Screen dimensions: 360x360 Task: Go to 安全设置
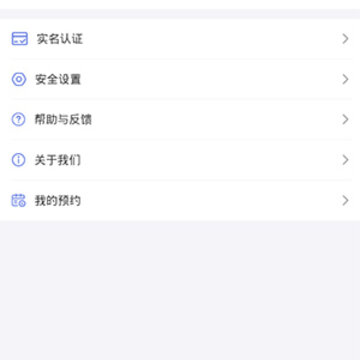coord(180,79)
